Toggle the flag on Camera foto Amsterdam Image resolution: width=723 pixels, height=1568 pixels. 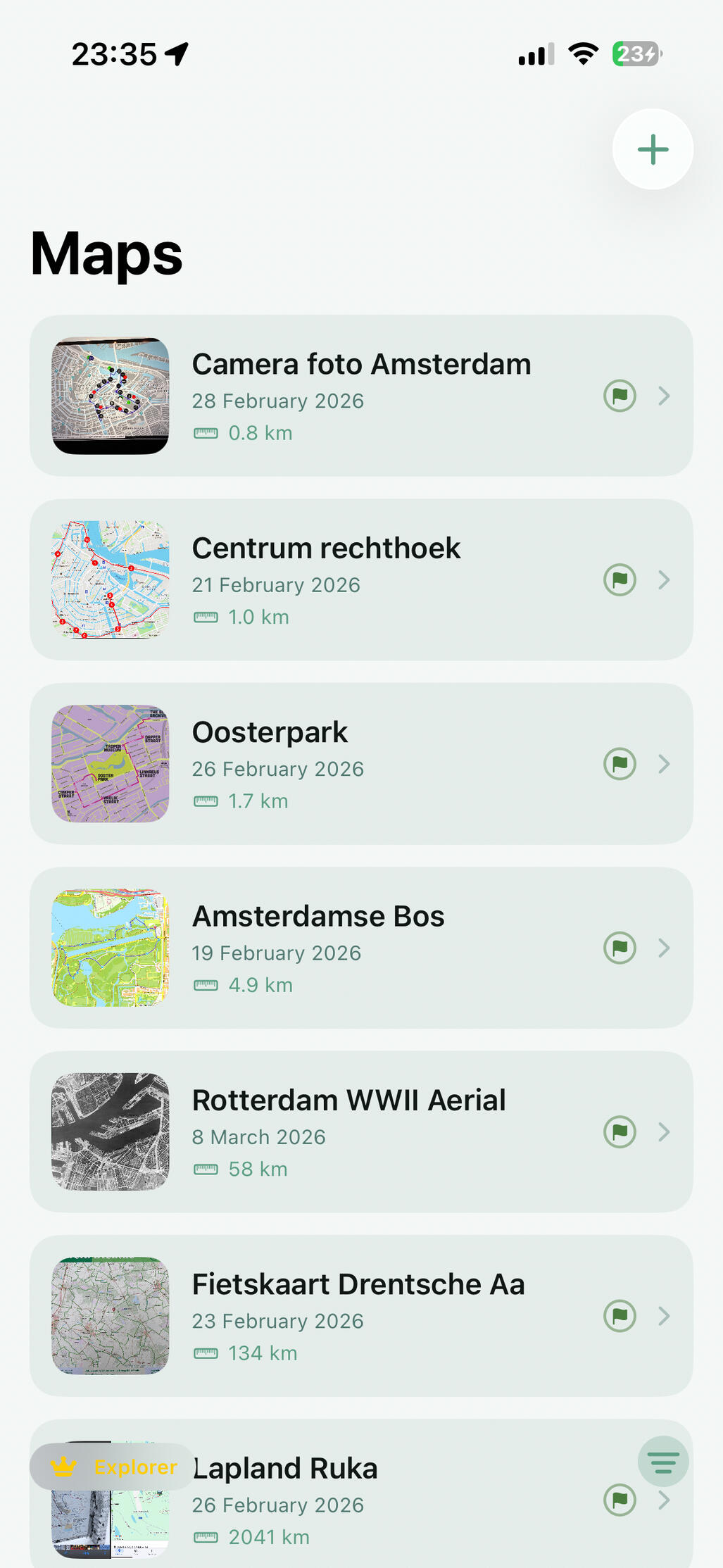pos(619,396)
